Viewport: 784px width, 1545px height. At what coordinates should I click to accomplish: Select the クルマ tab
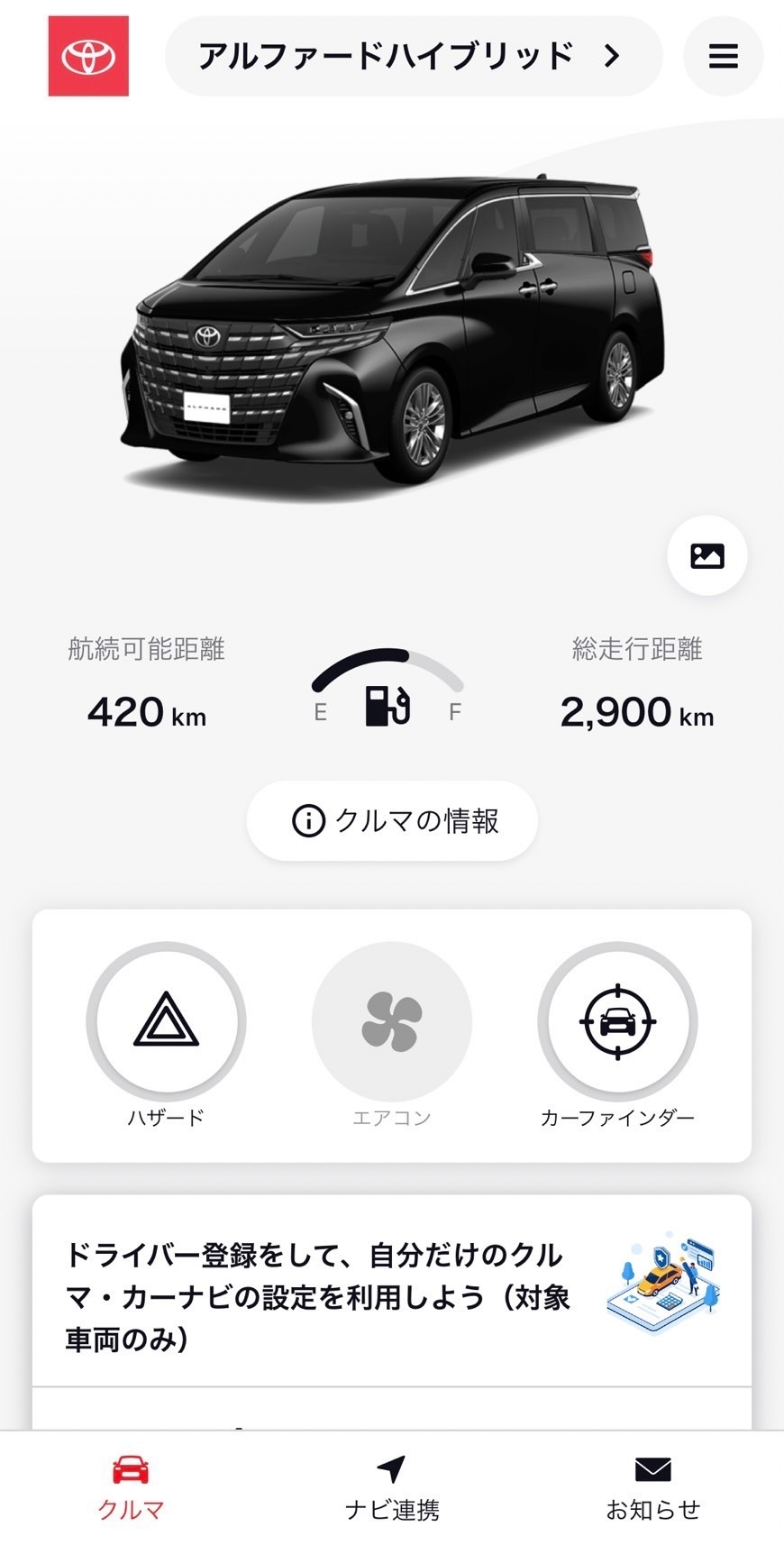(x=131, y=1488)
